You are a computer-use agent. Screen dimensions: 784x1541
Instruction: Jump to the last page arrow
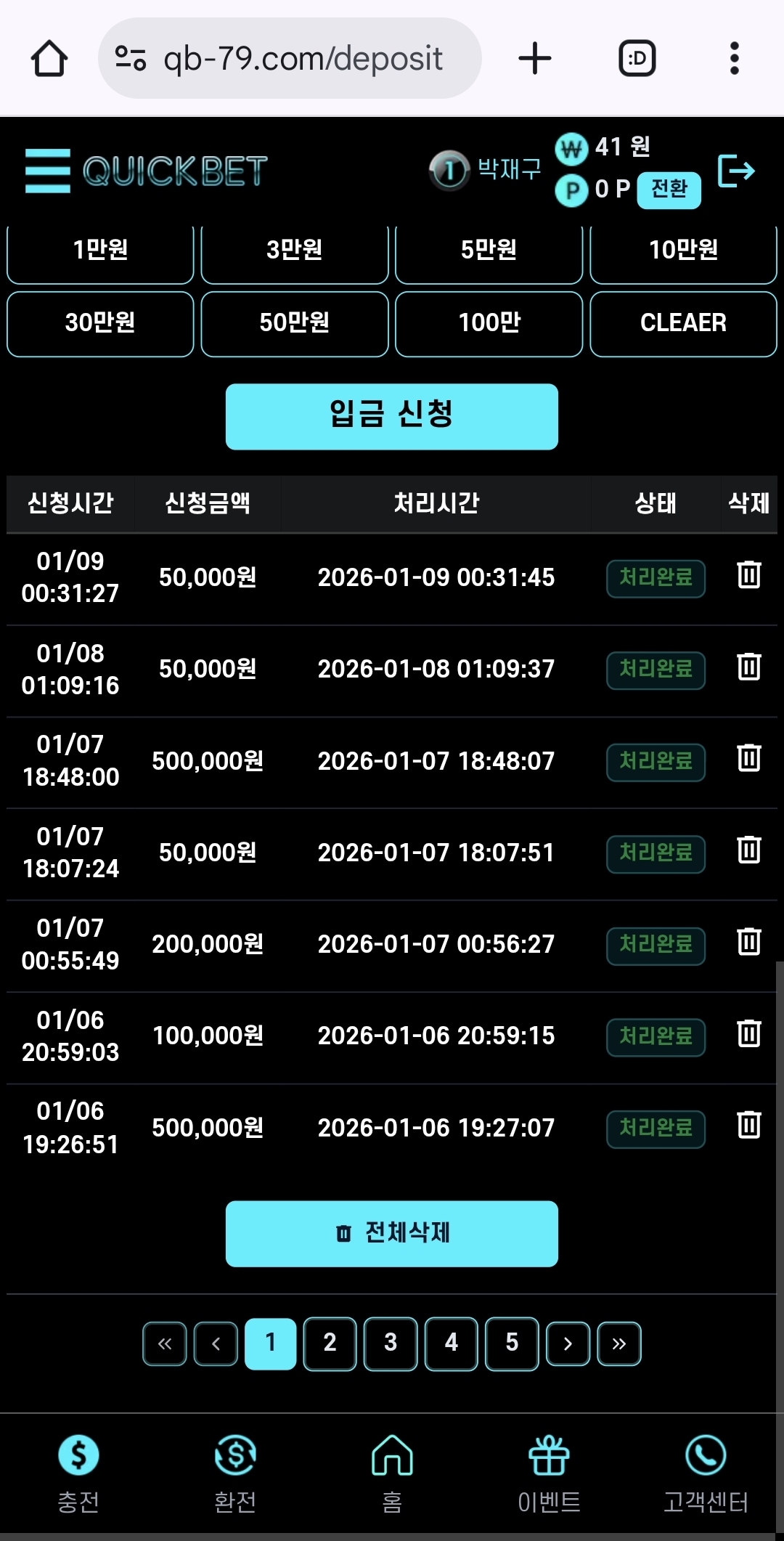618,1343
